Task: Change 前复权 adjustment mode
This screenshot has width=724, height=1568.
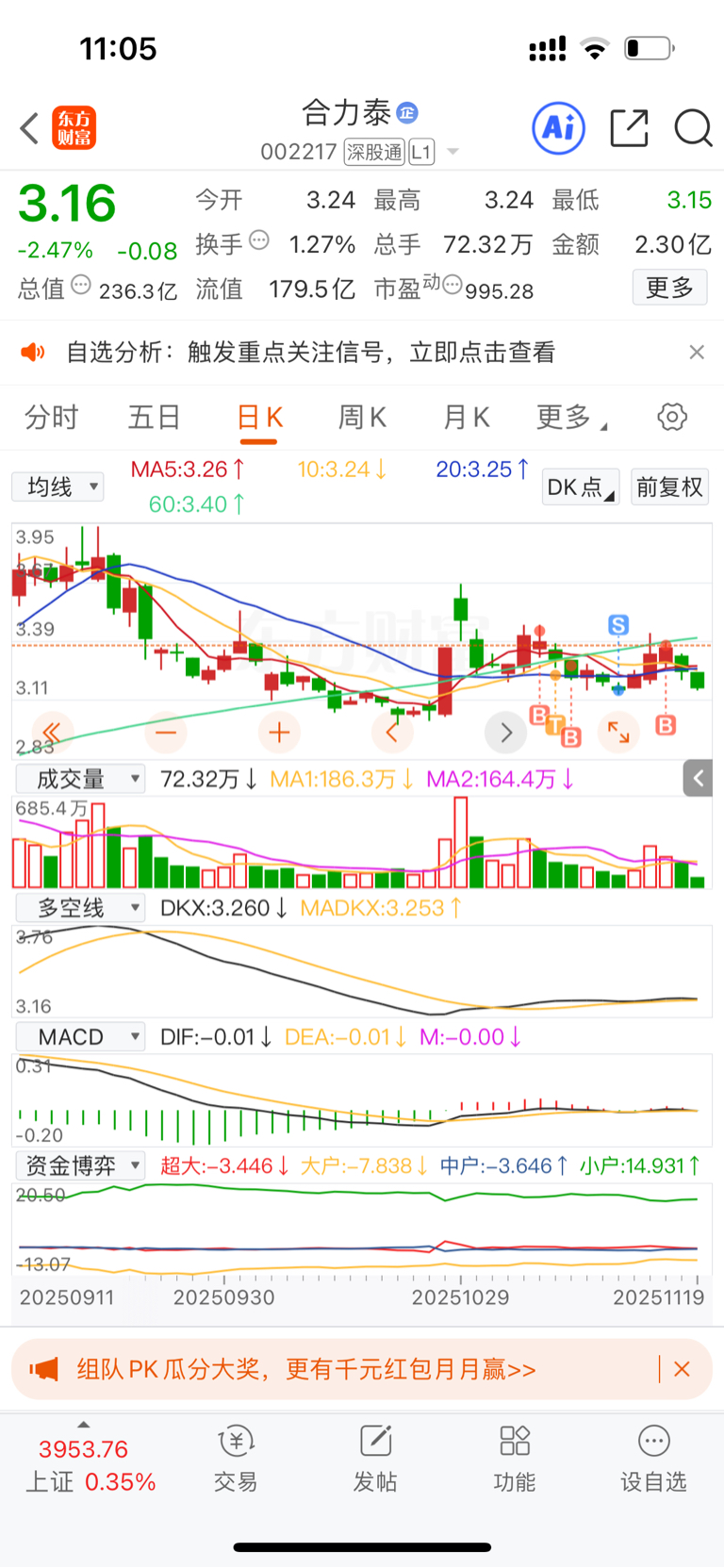Action: tap(669, 487)
